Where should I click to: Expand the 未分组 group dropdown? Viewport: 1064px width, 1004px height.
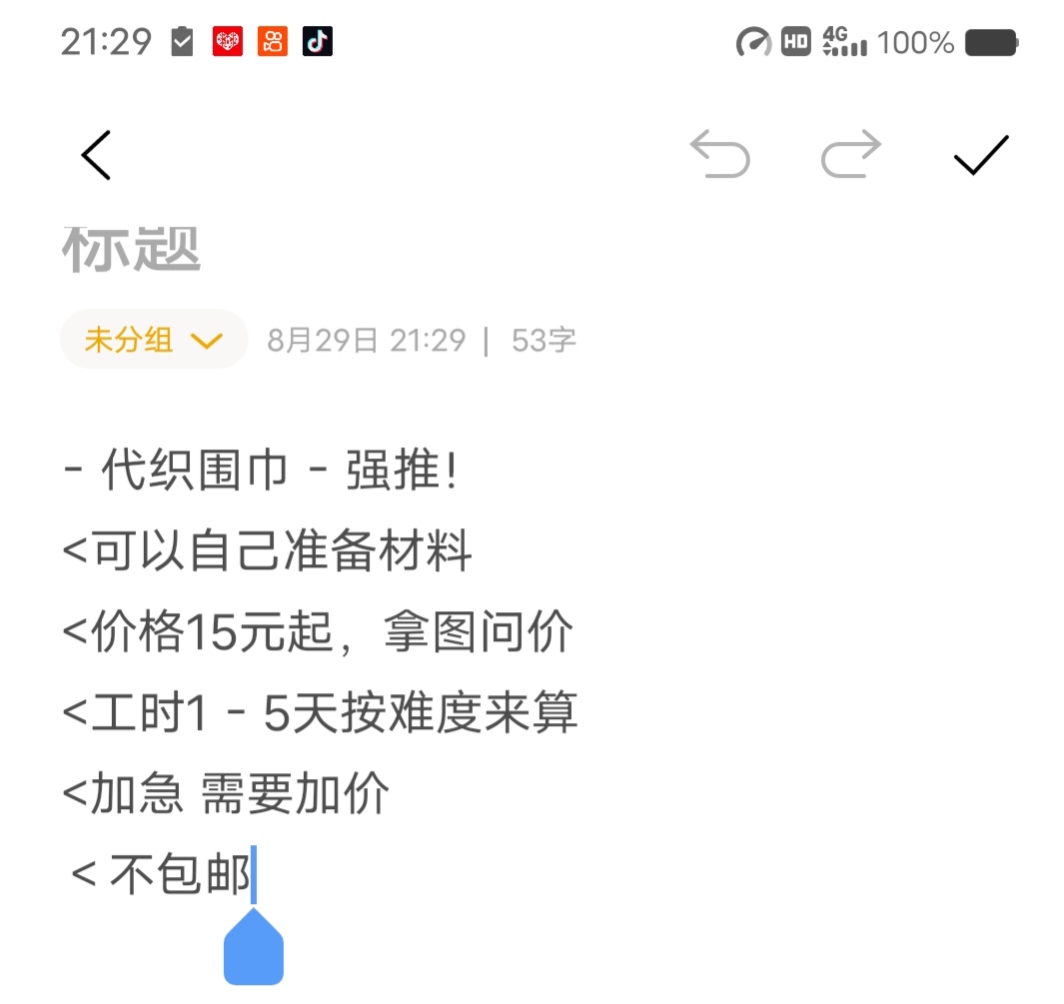tap(153, 340)
